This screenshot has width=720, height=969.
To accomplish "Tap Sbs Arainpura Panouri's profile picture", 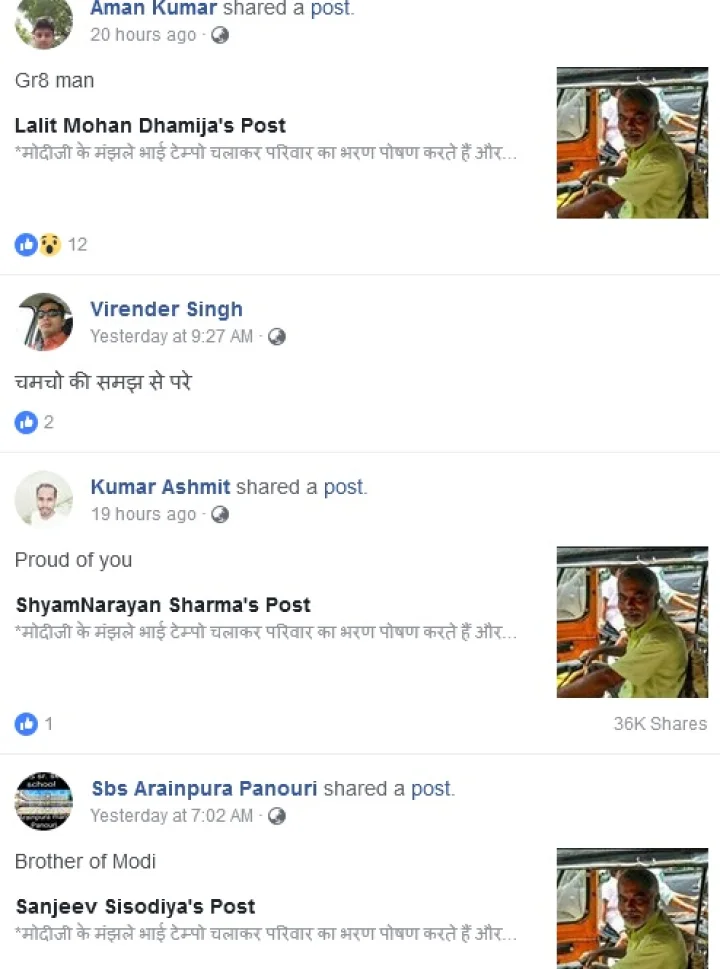I will 44,801.
